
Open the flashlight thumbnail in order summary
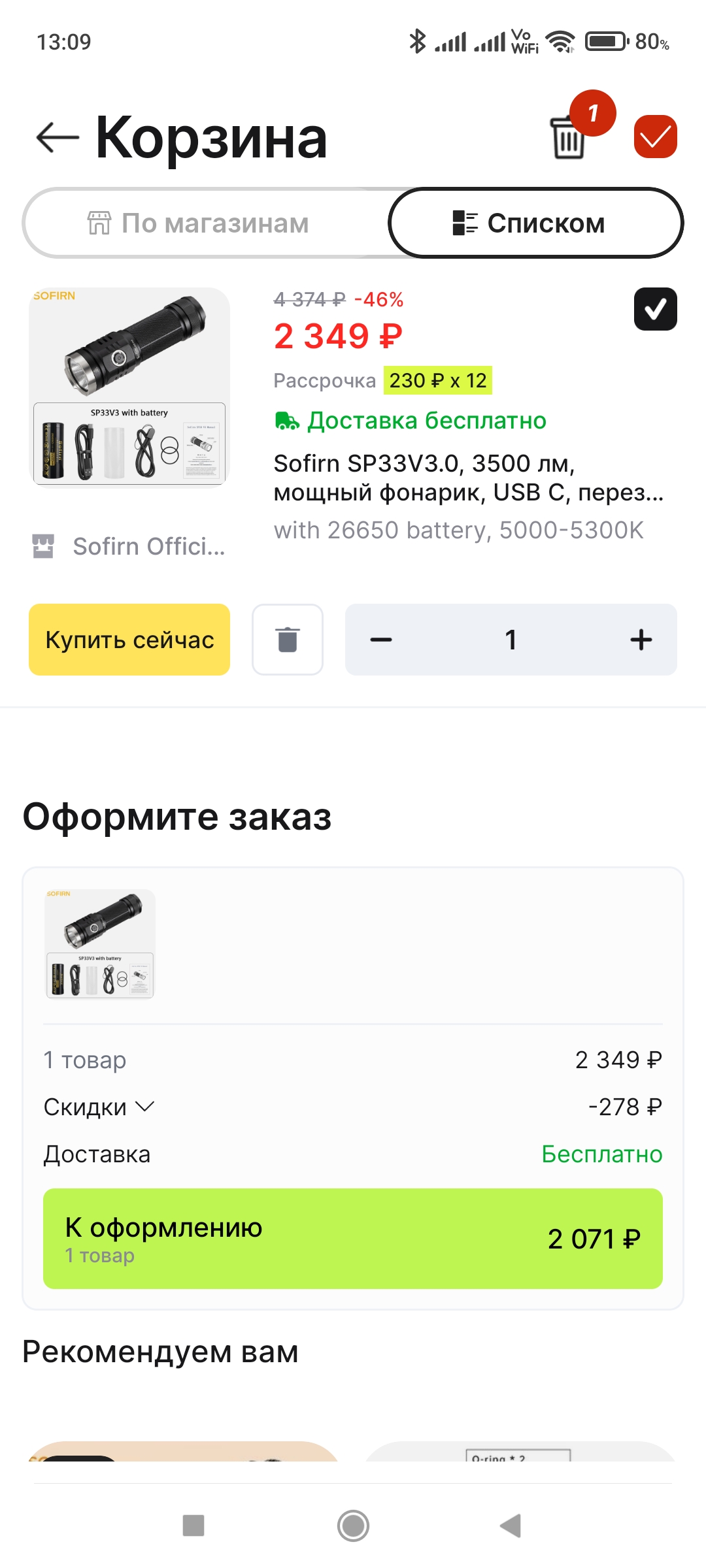point(99,944)
